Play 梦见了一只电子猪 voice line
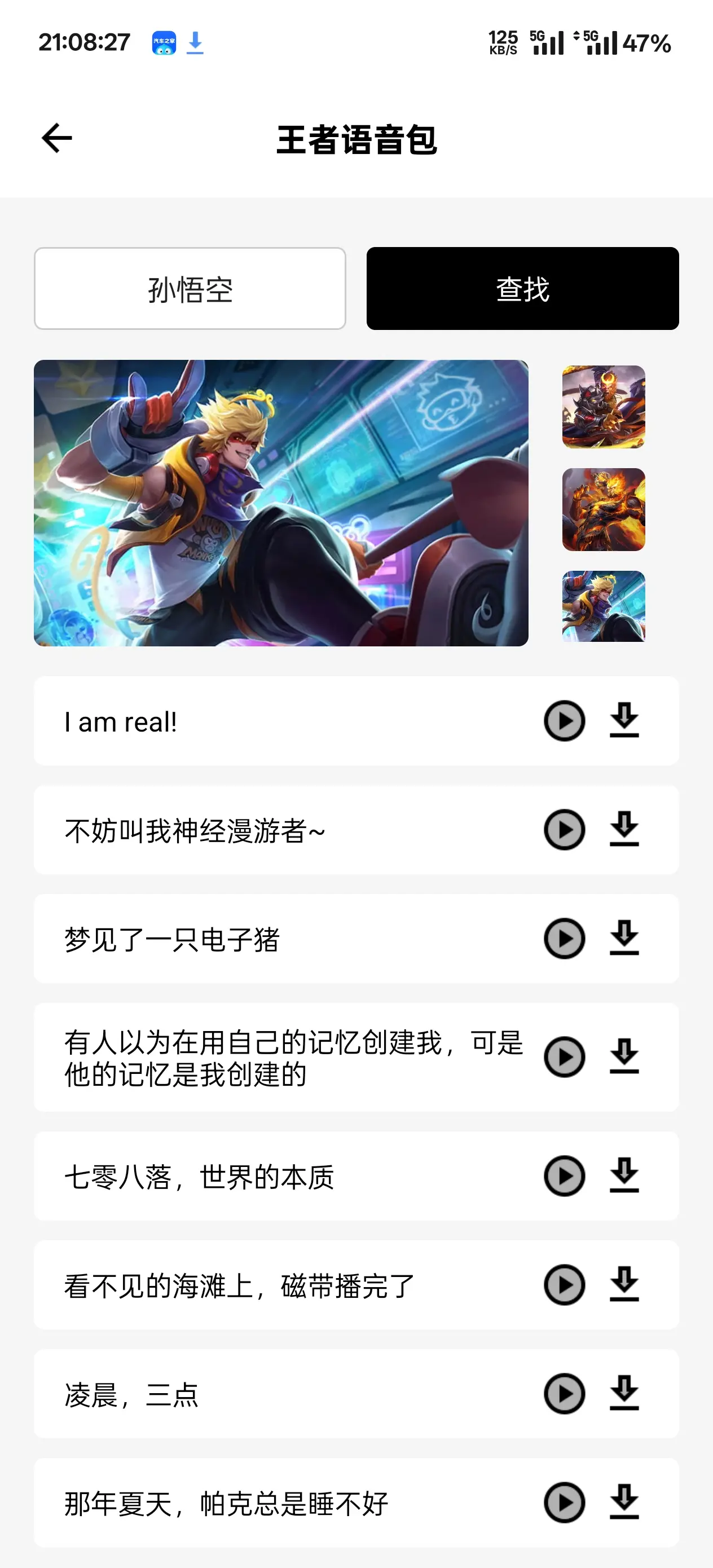This screenshot has width=713, height=1568. (x=565, y=939)
